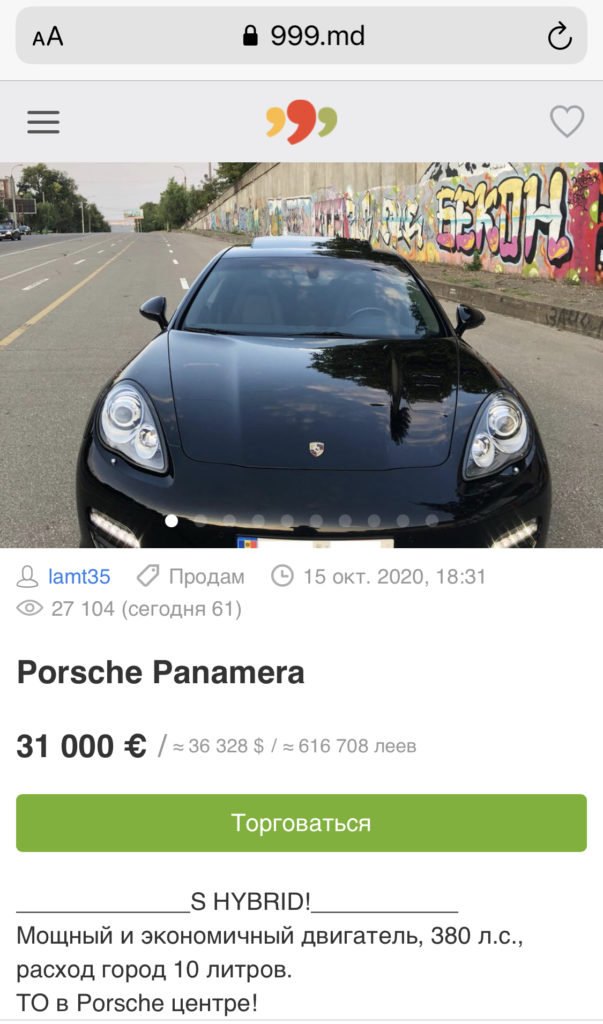Go to the 999 home logo

pos(301,122)
